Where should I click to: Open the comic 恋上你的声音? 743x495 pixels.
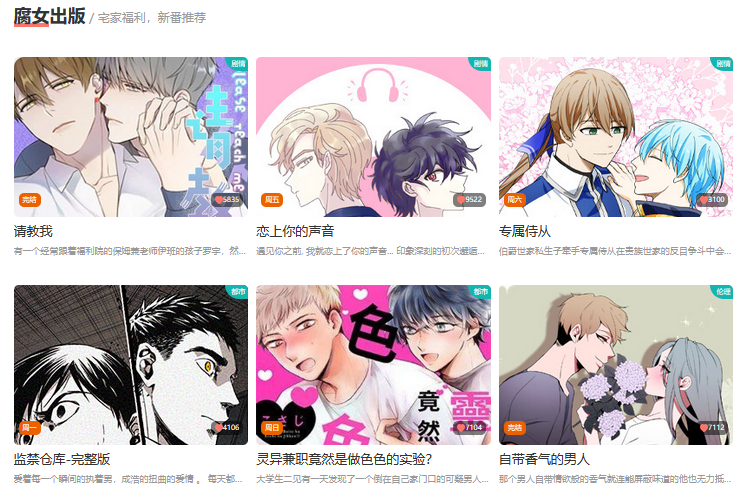point(373,137)
